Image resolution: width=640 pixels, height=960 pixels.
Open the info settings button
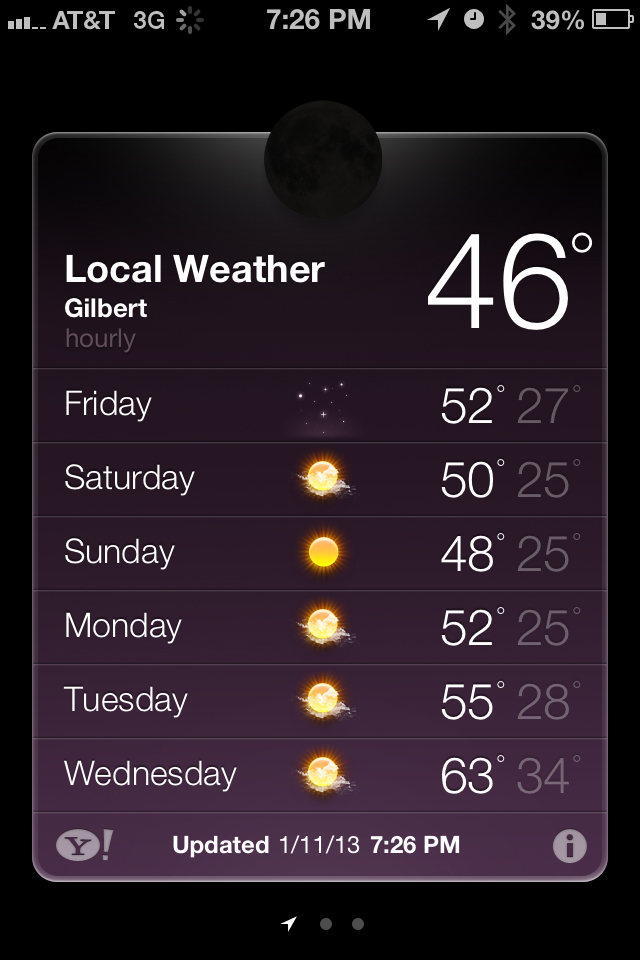[569, 846]
